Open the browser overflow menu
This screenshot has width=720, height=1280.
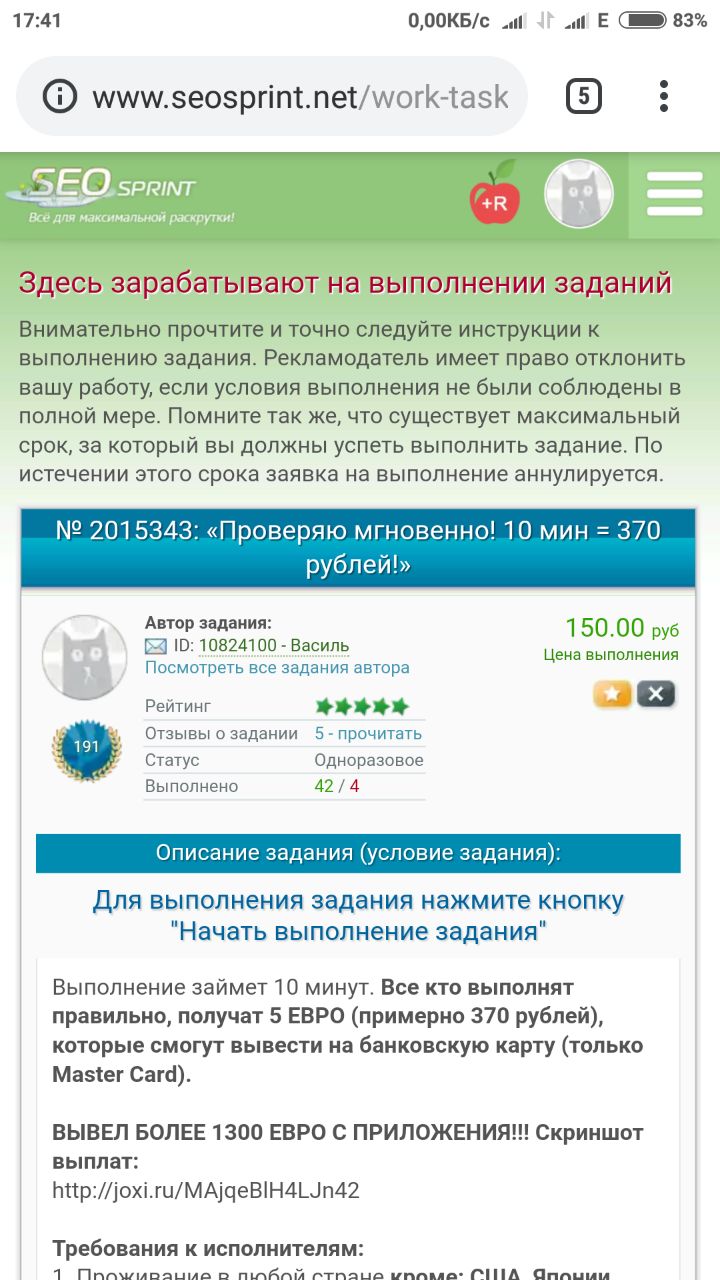tap(664, 97)
